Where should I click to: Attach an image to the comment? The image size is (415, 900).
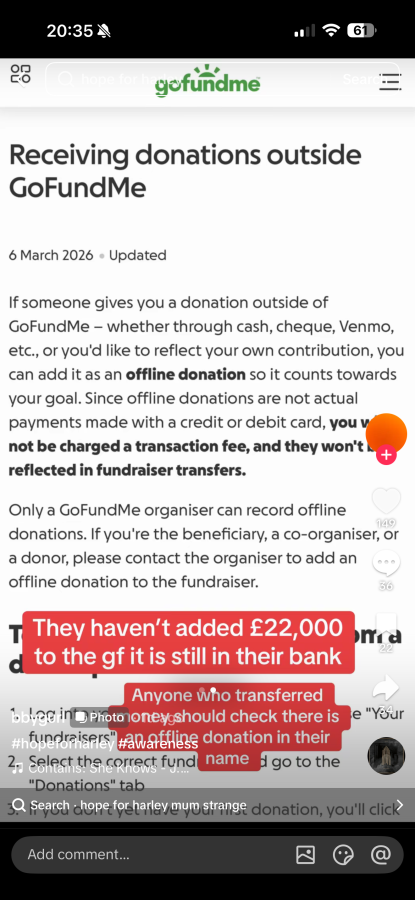(305, 855)
